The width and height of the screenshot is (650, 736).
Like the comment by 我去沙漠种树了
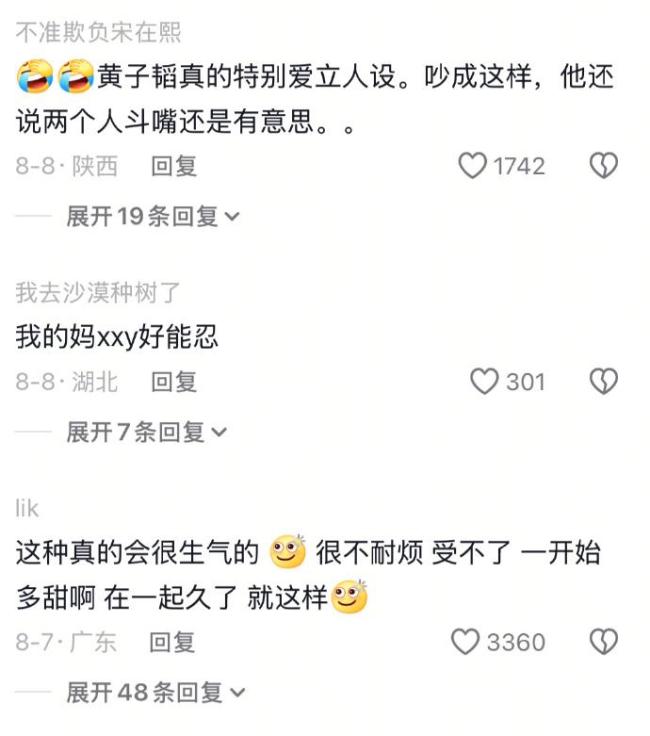[x=485, y=381]
